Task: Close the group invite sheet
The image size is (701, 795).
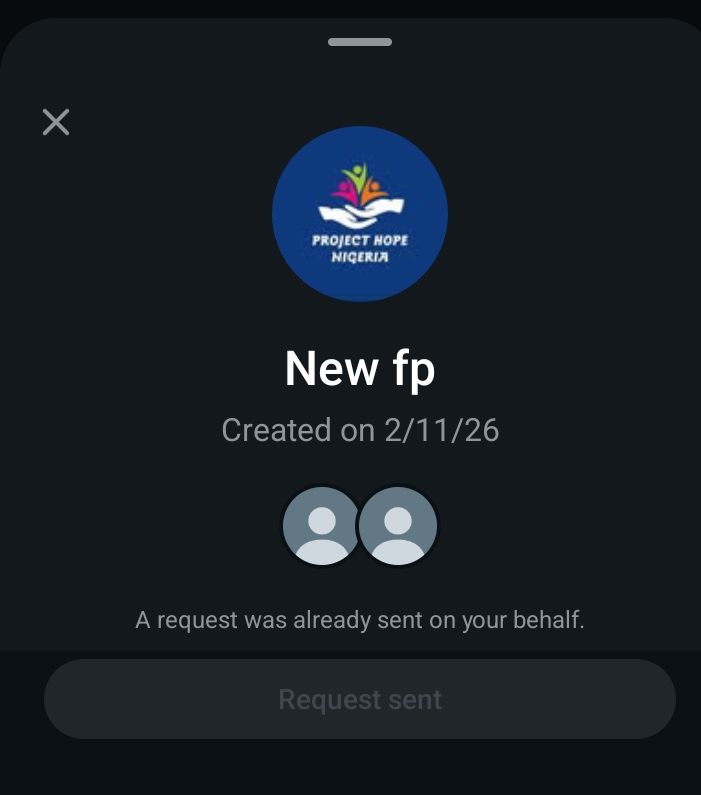Action: [x=56, y=122]
